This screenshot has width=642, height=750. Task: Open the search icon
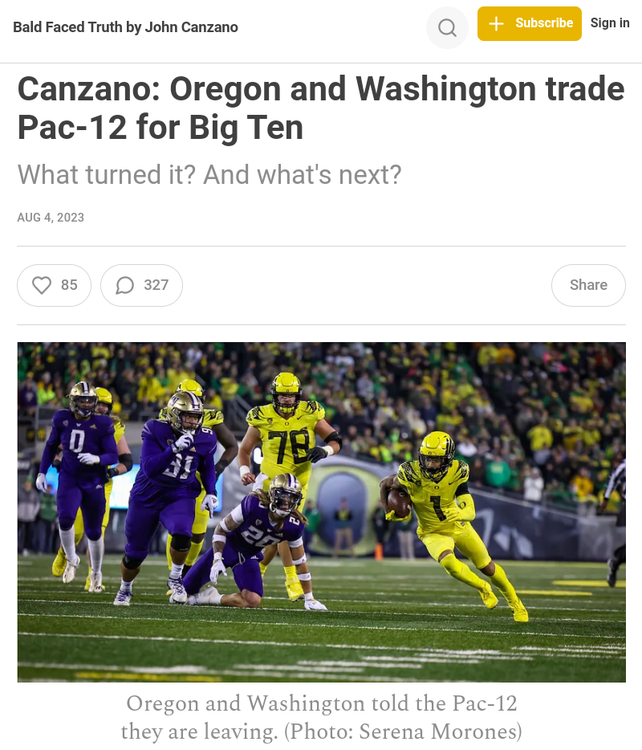(x=447, y=28)
